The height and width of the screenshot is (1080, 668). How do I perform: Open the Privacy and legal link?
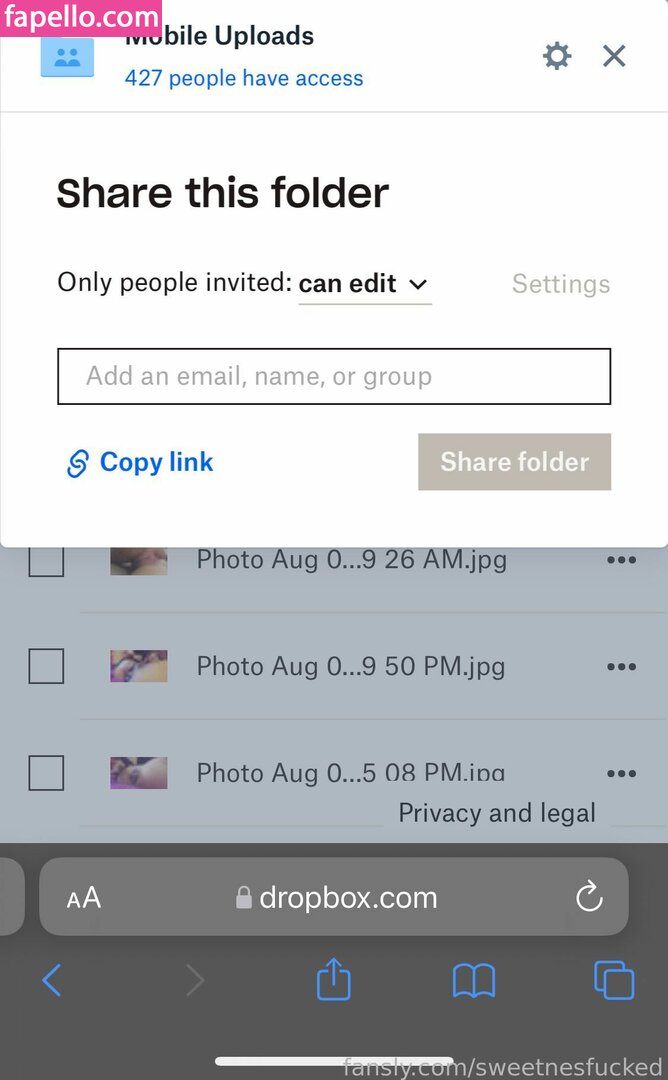497,813
